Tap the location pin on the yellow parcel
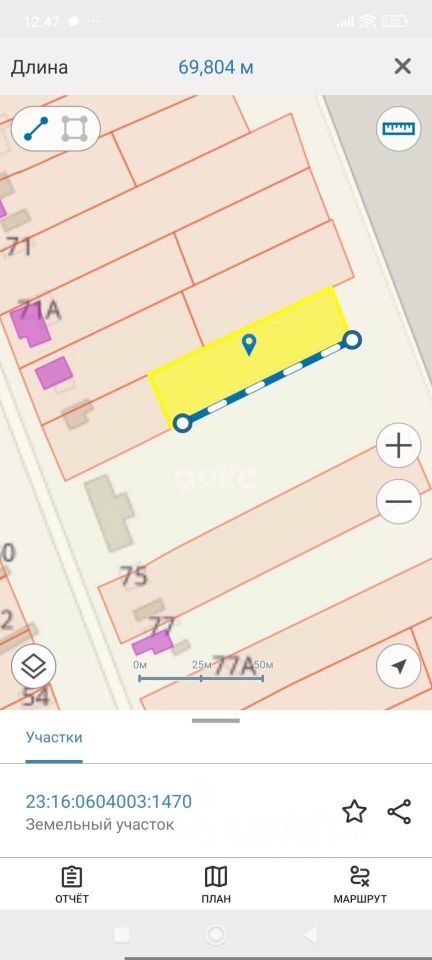Viewport: 432px width, 960px height. pos(248,345)
